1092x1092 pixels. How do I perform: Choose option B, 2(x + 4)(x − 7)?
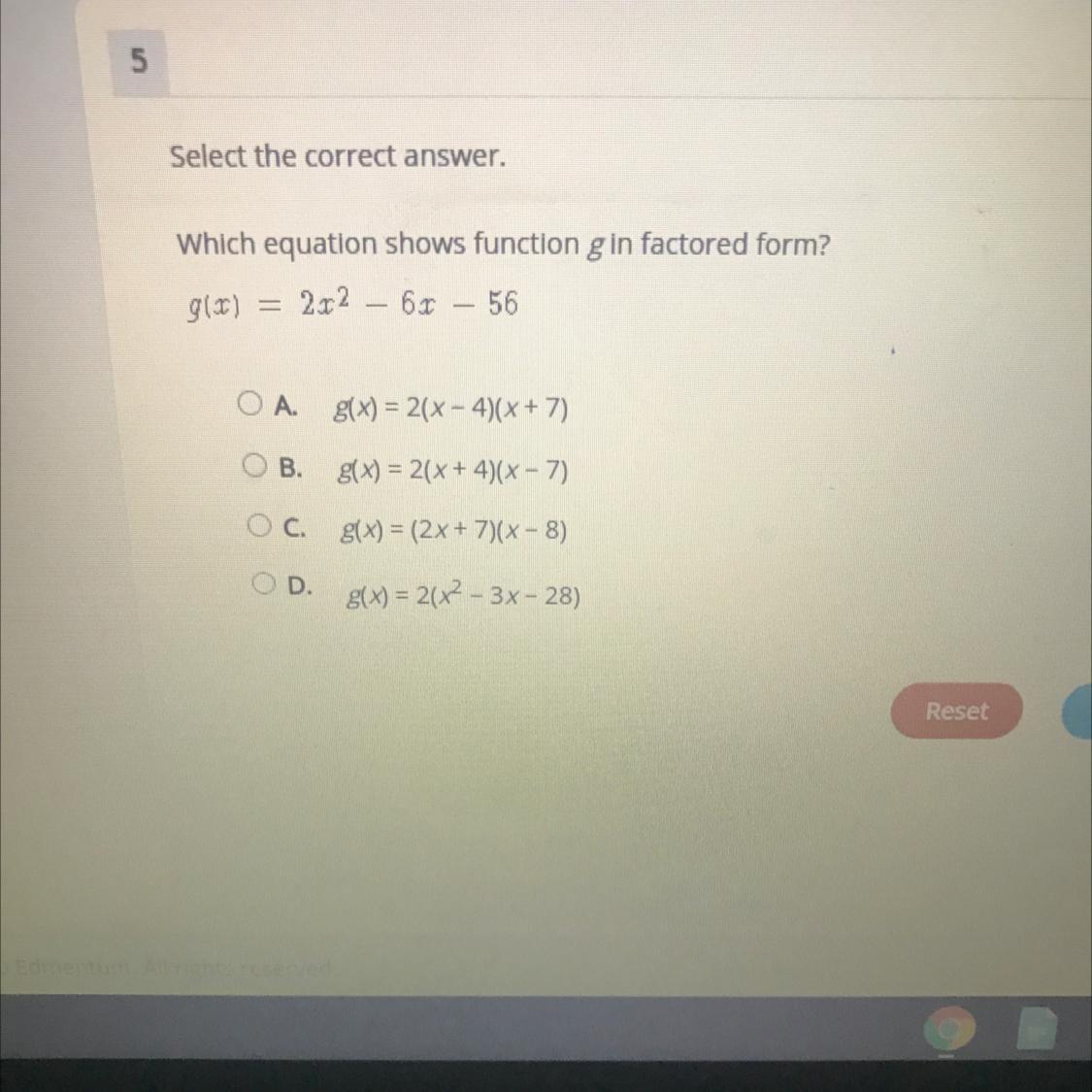coord(254,466)
